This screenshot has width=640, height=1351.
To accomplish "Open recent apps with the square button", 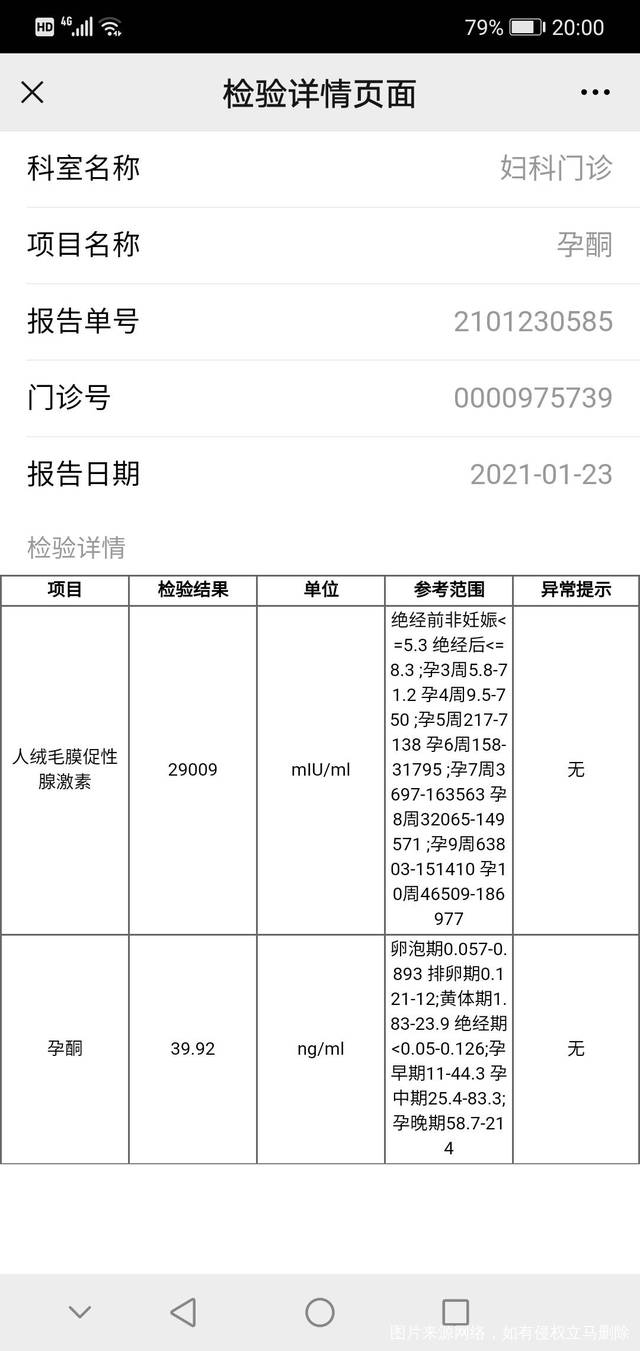I will (455, 1312).
